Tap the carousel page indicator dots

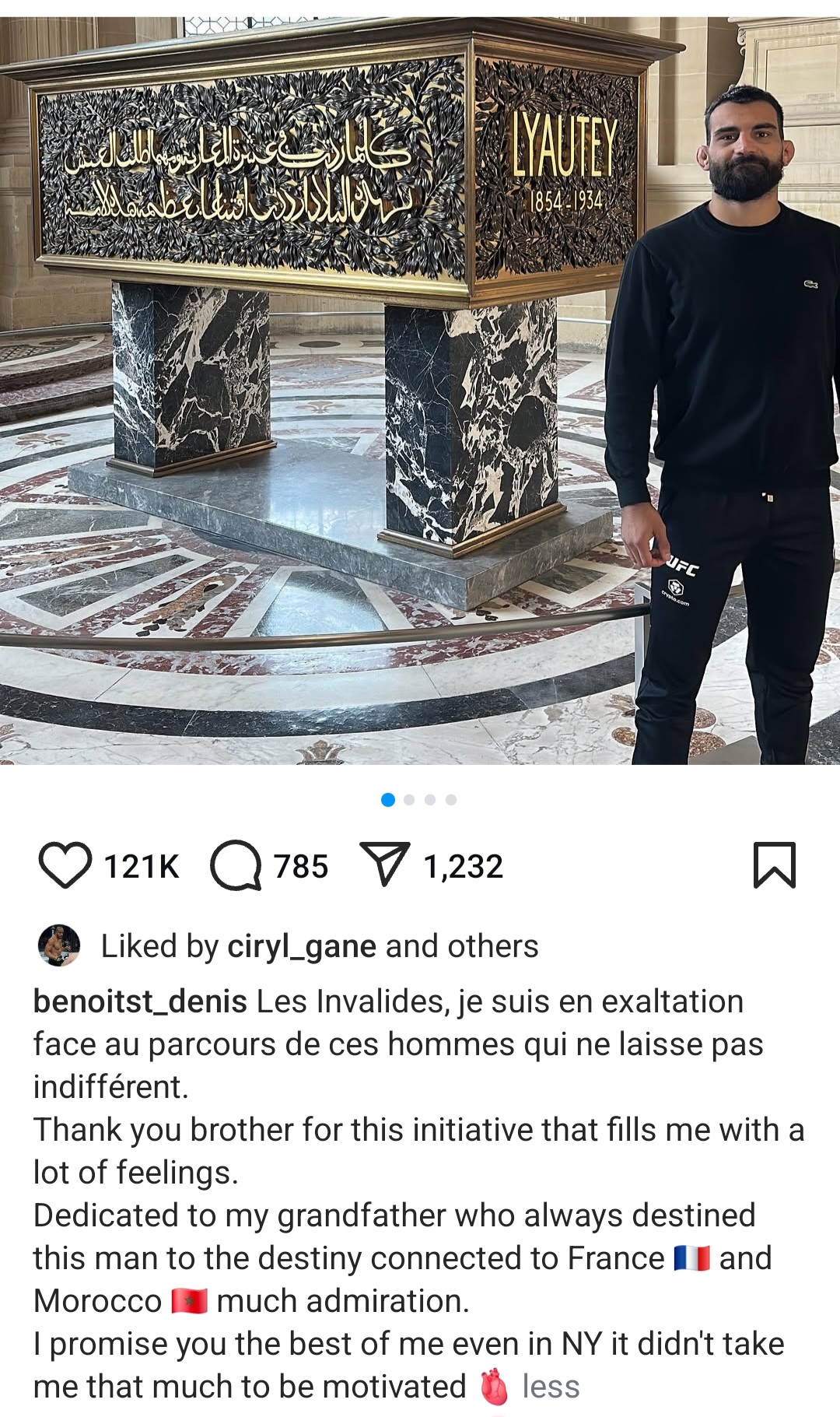click(x=419, y=799)
